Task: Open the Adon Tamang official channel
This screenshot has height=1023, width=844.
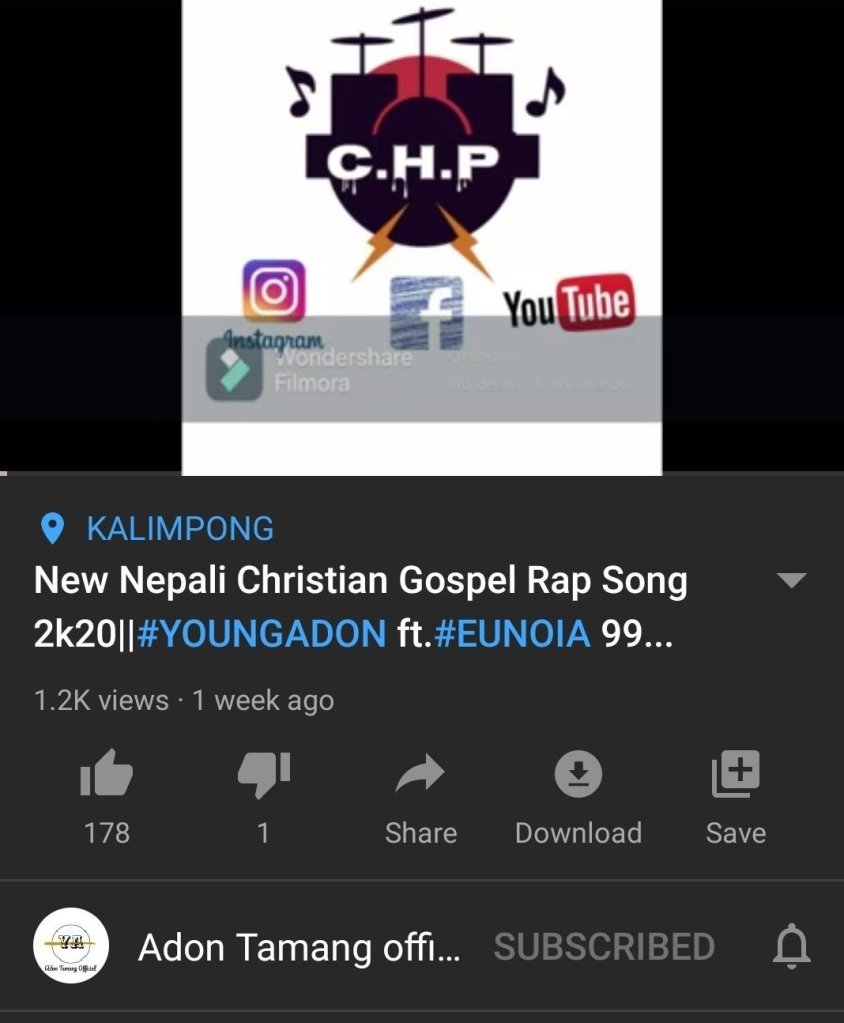Action: click(x=298, y=947)
